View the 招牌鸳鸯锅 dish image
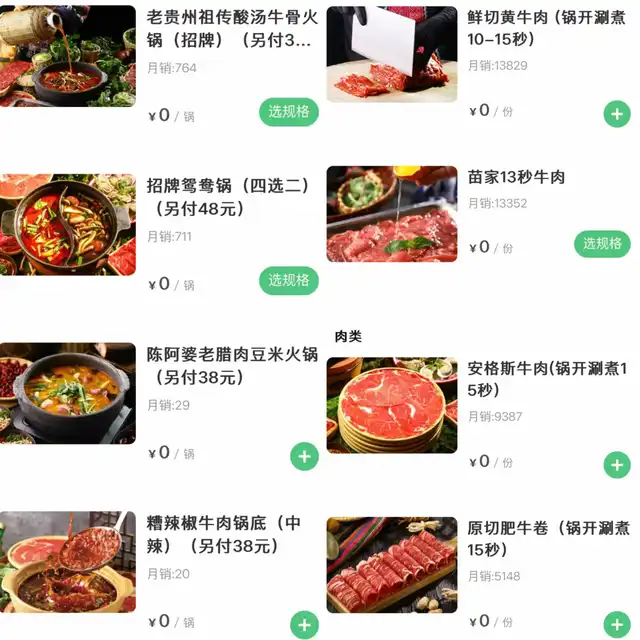The height and width of the screenshot is (640, 640). click(68, 225)
